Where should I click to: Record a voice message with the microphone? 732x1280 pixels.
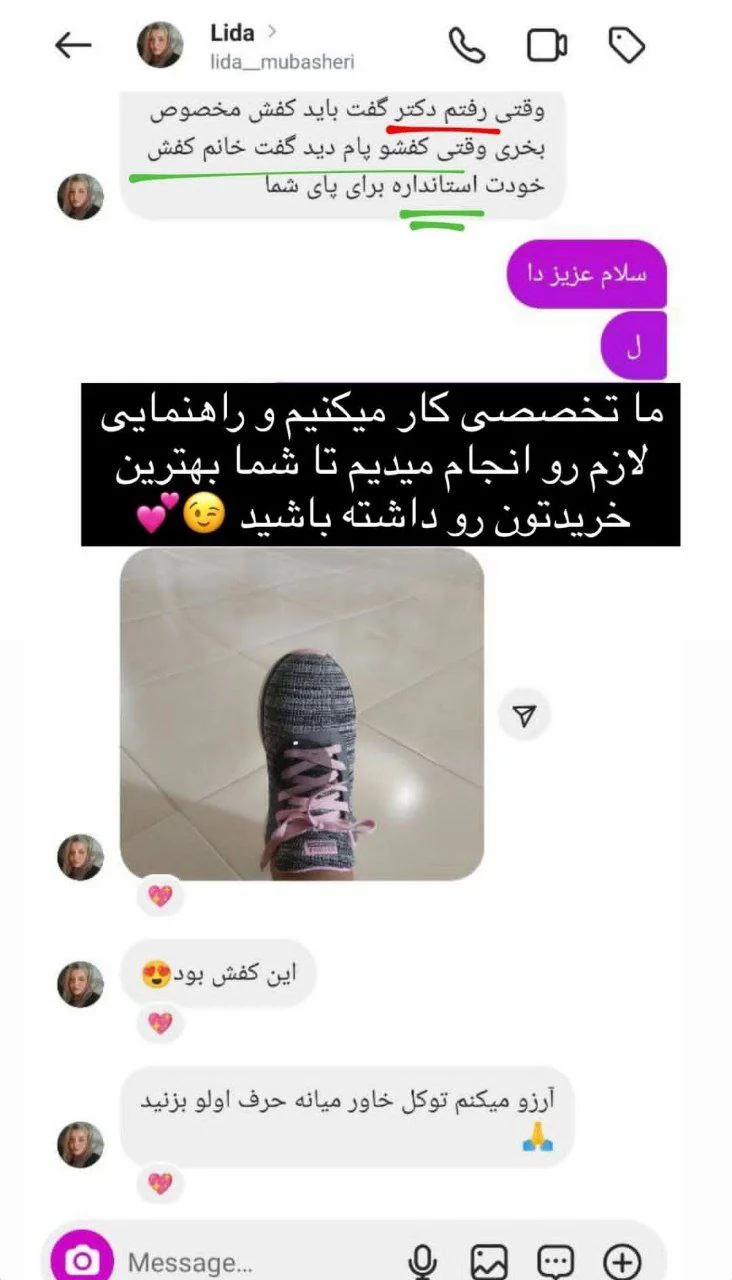[424, 1262]
